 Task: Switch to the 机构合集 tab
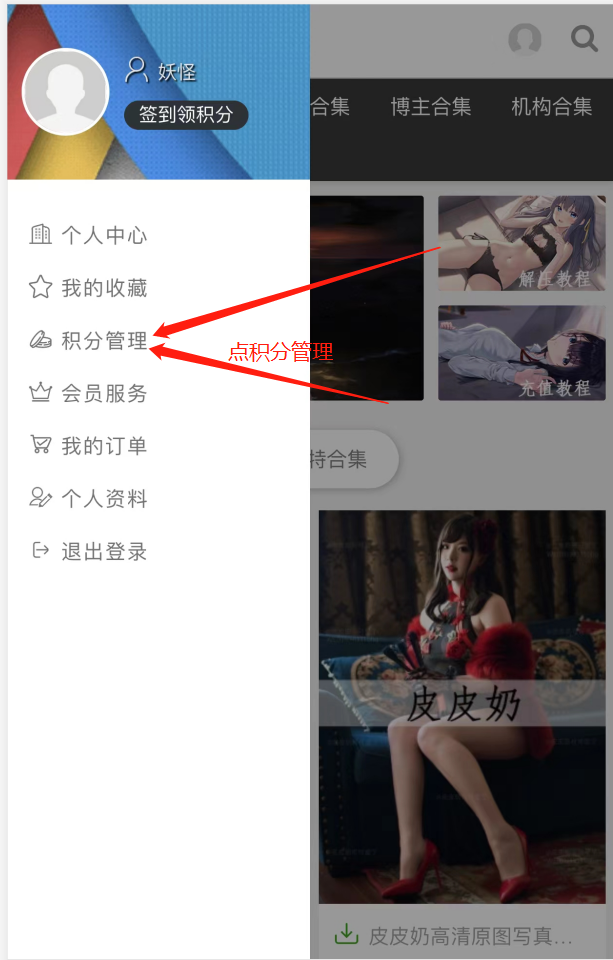point(552,106)
